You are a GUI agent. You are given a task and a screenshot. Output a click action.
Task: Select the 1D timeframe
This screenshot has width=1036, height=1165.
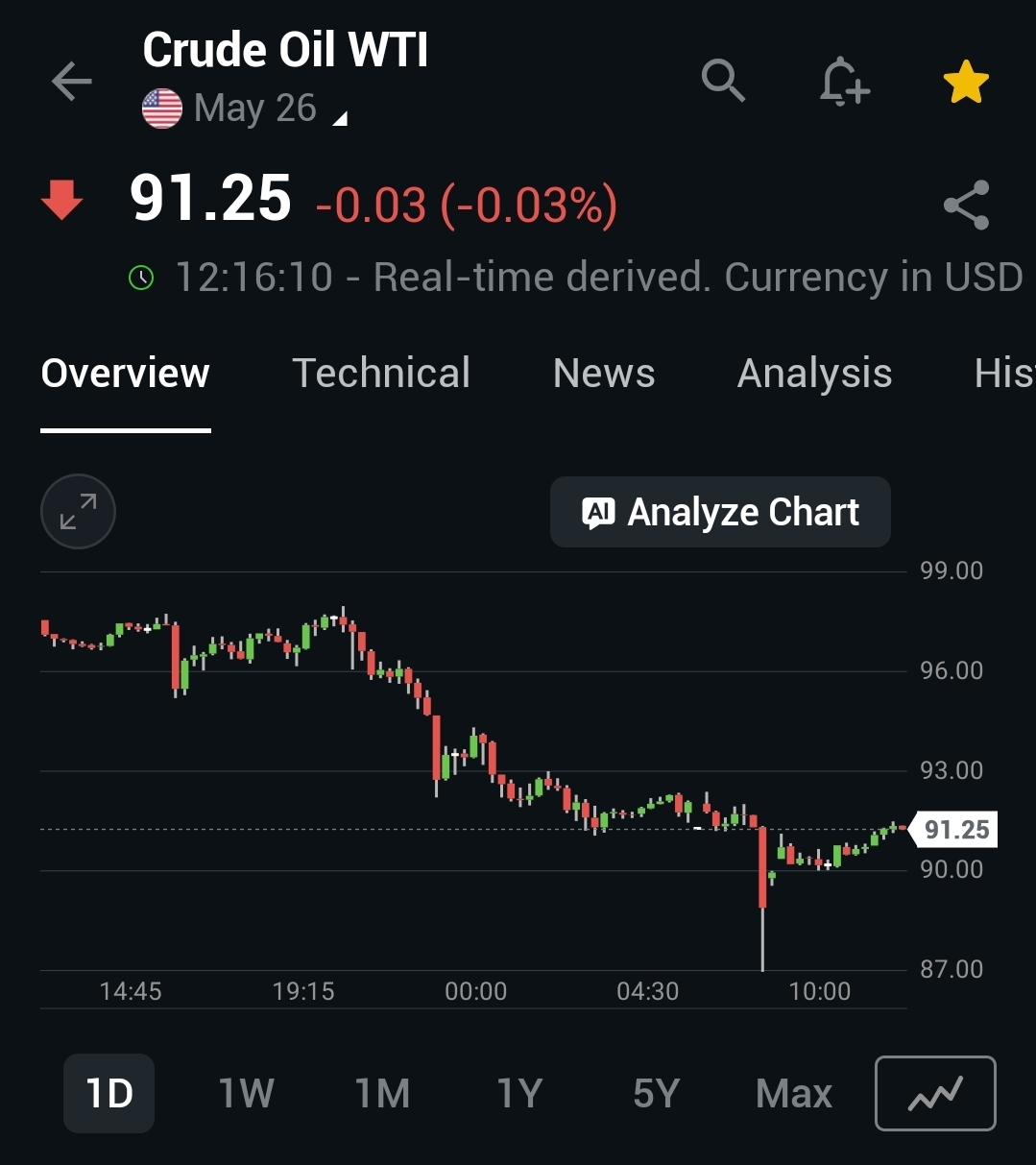108,1093
